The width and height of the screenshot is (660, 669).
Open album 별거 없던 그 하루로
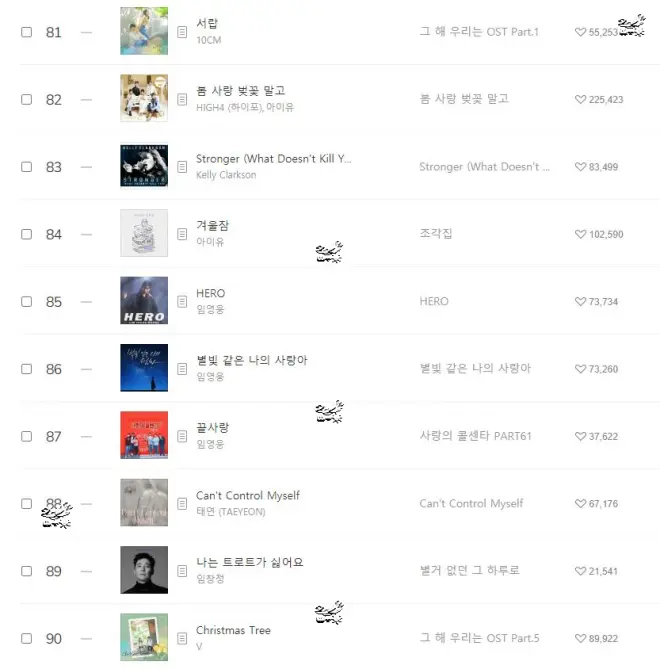pos(470,571)
